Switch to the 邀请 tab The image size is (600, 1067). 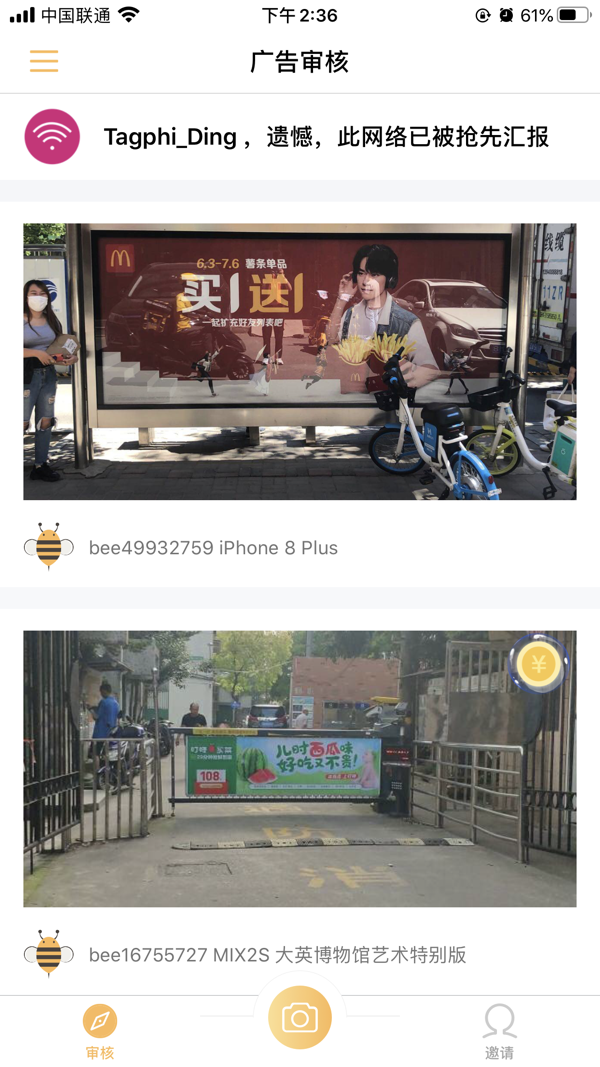[x=499, y=1032]
